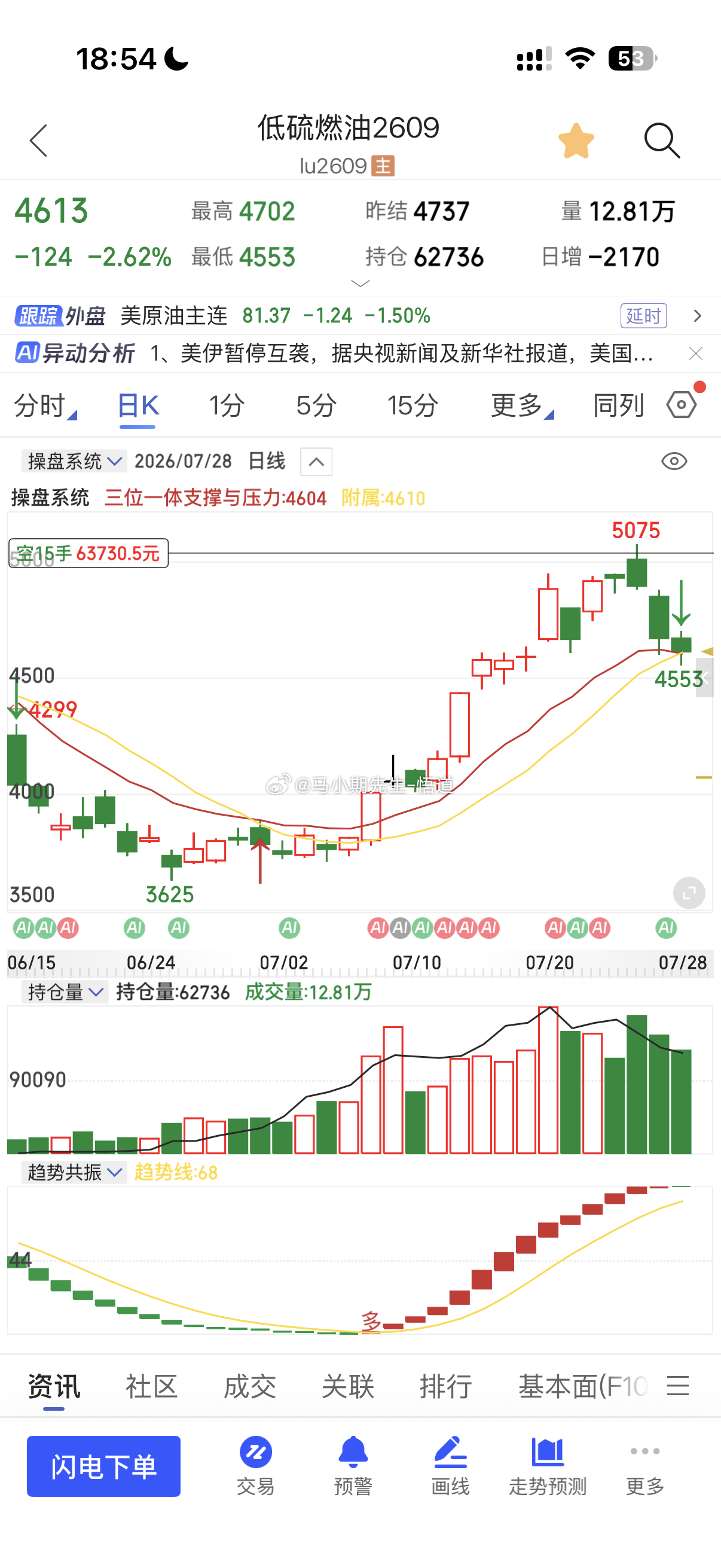The width and height of the screenshot is (721, 1568).
Task: Open 同列 comparison view
Action: pyautogui.click(x=618, y=405)
